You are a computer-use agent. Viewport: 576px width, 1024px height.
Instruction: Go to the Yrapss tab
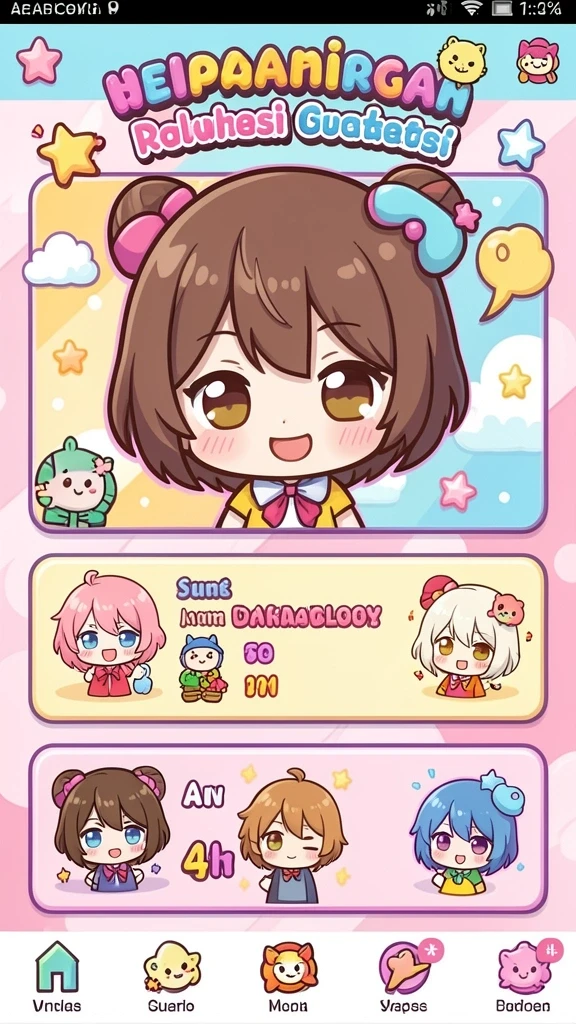[405, 976]
